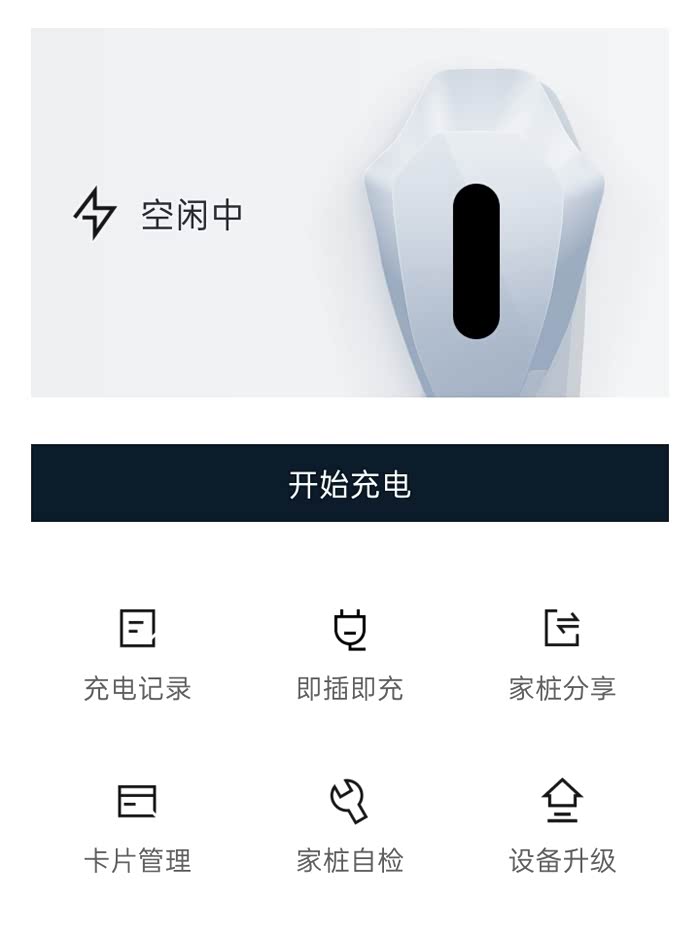Open 家桩分享 charger sharing
700x933 pixels.
562,655
